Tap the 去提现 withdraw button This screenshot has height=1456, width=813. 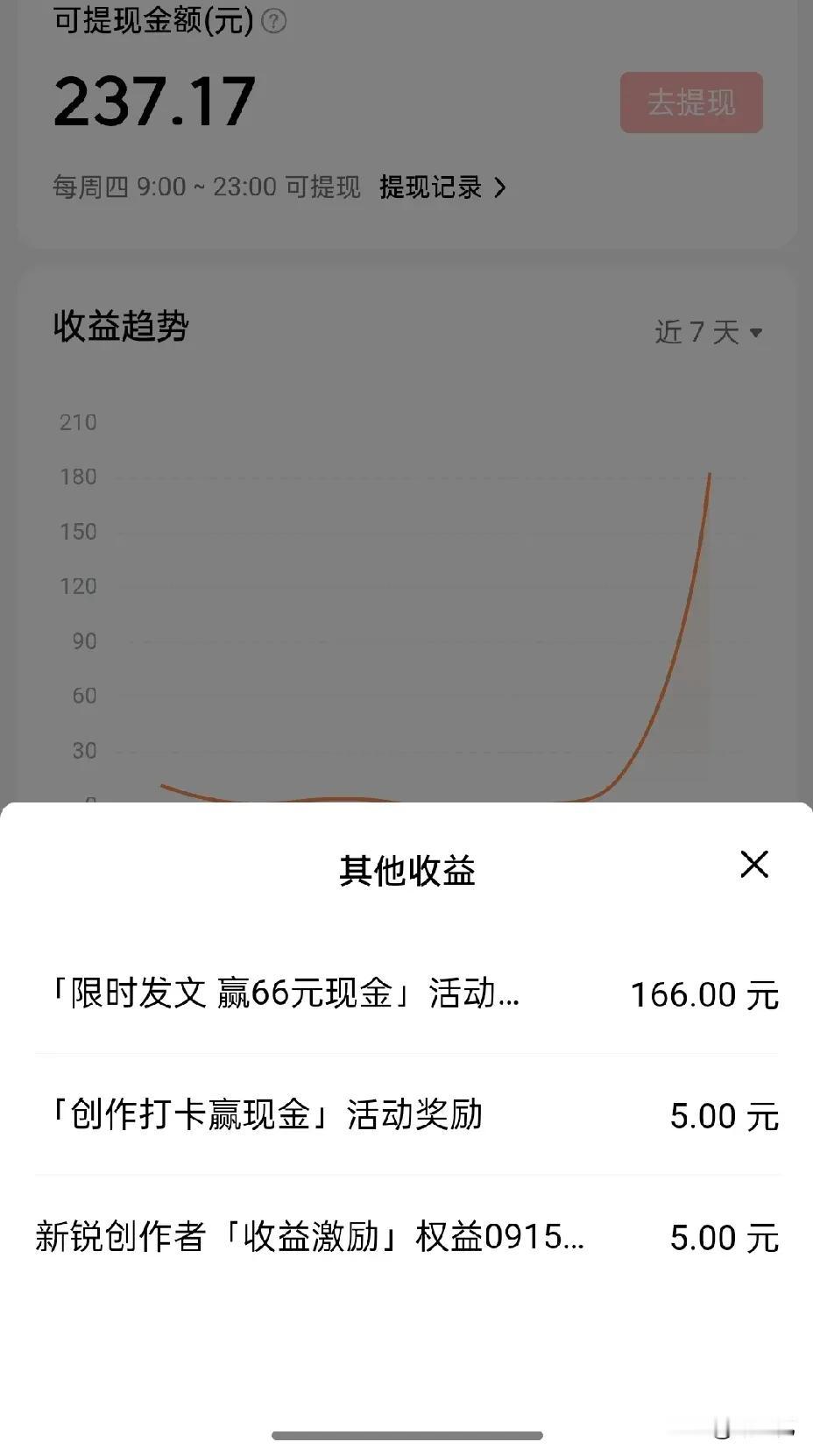coord(691,102)
